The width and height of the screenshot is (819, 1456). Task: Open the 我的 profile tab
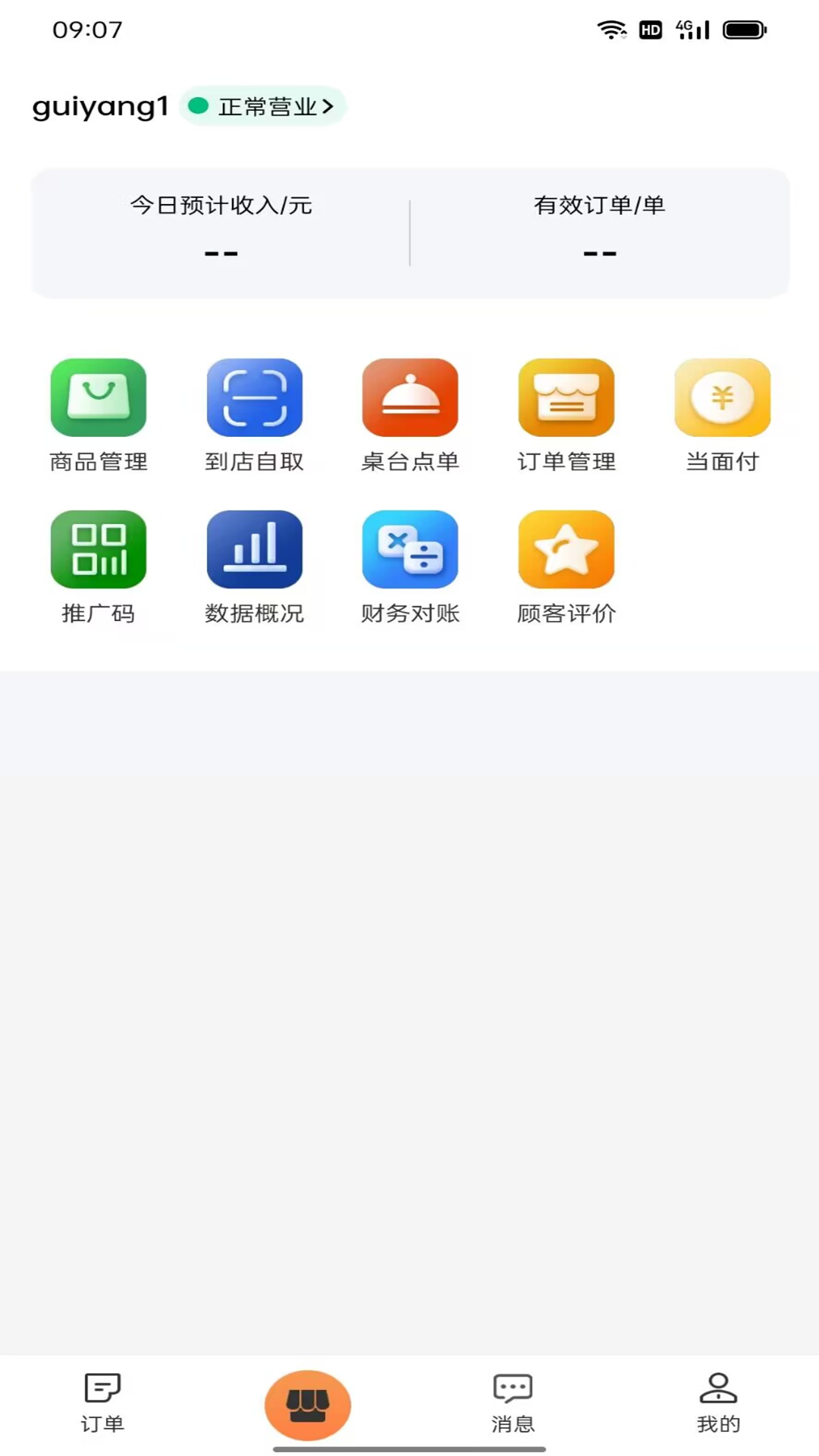pyautogui.click(x=717, y=1402)
